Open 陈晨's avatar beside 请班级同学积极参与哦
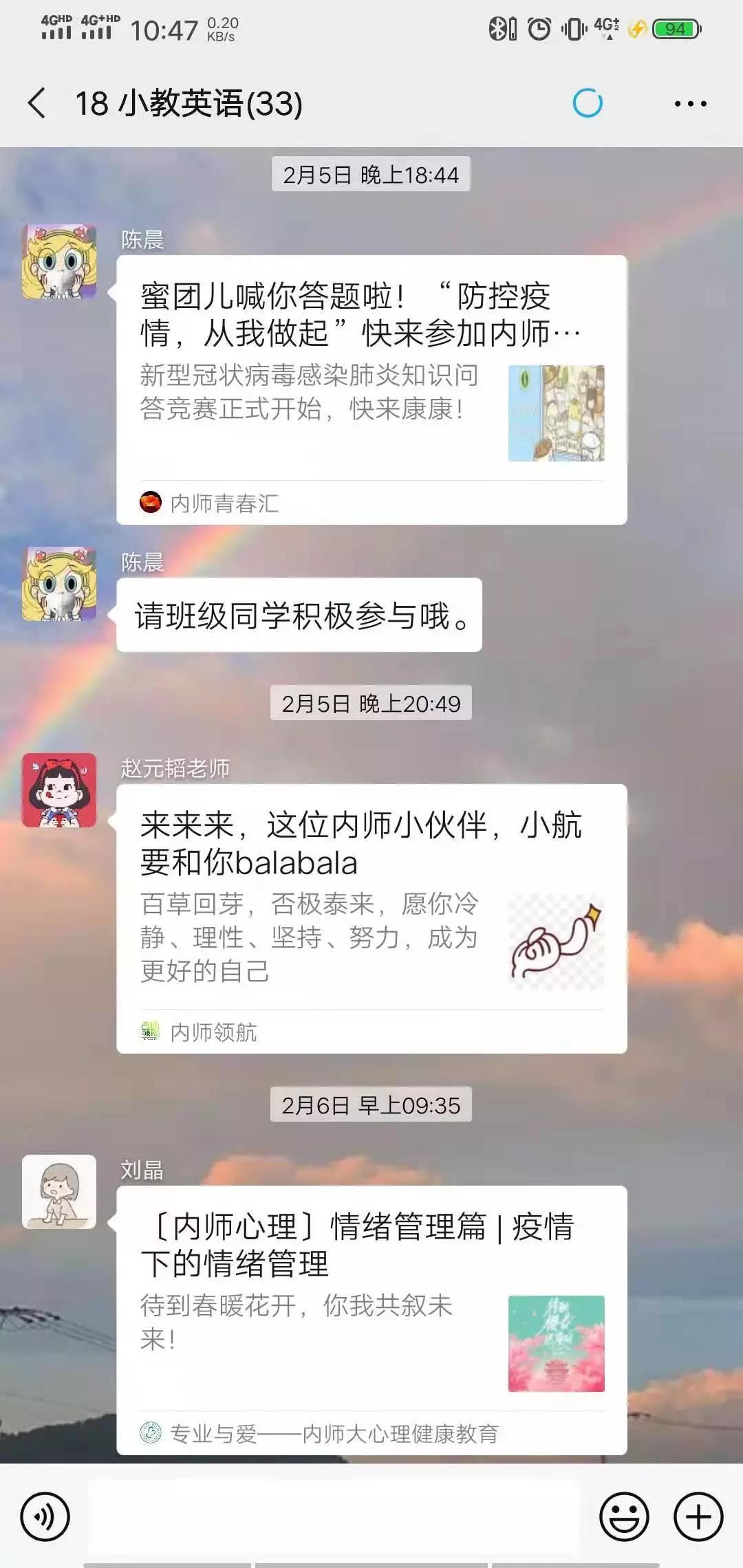 (x=59, y=584)
